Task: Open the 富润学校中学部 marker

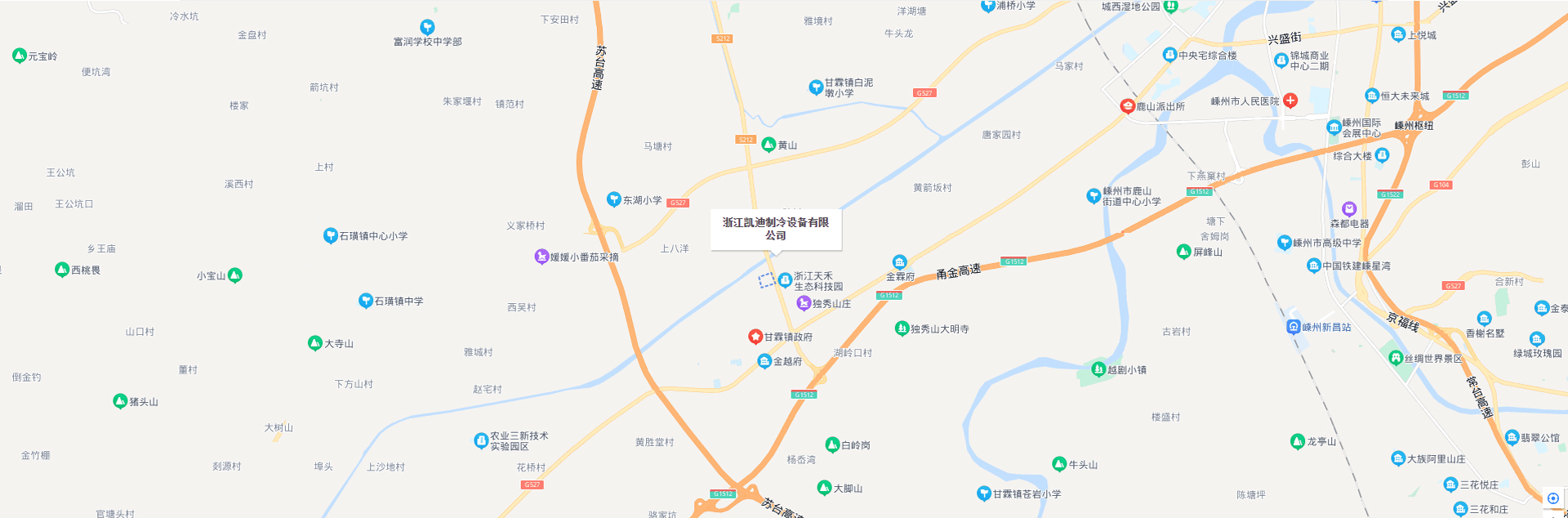Action: coord(427,27)
